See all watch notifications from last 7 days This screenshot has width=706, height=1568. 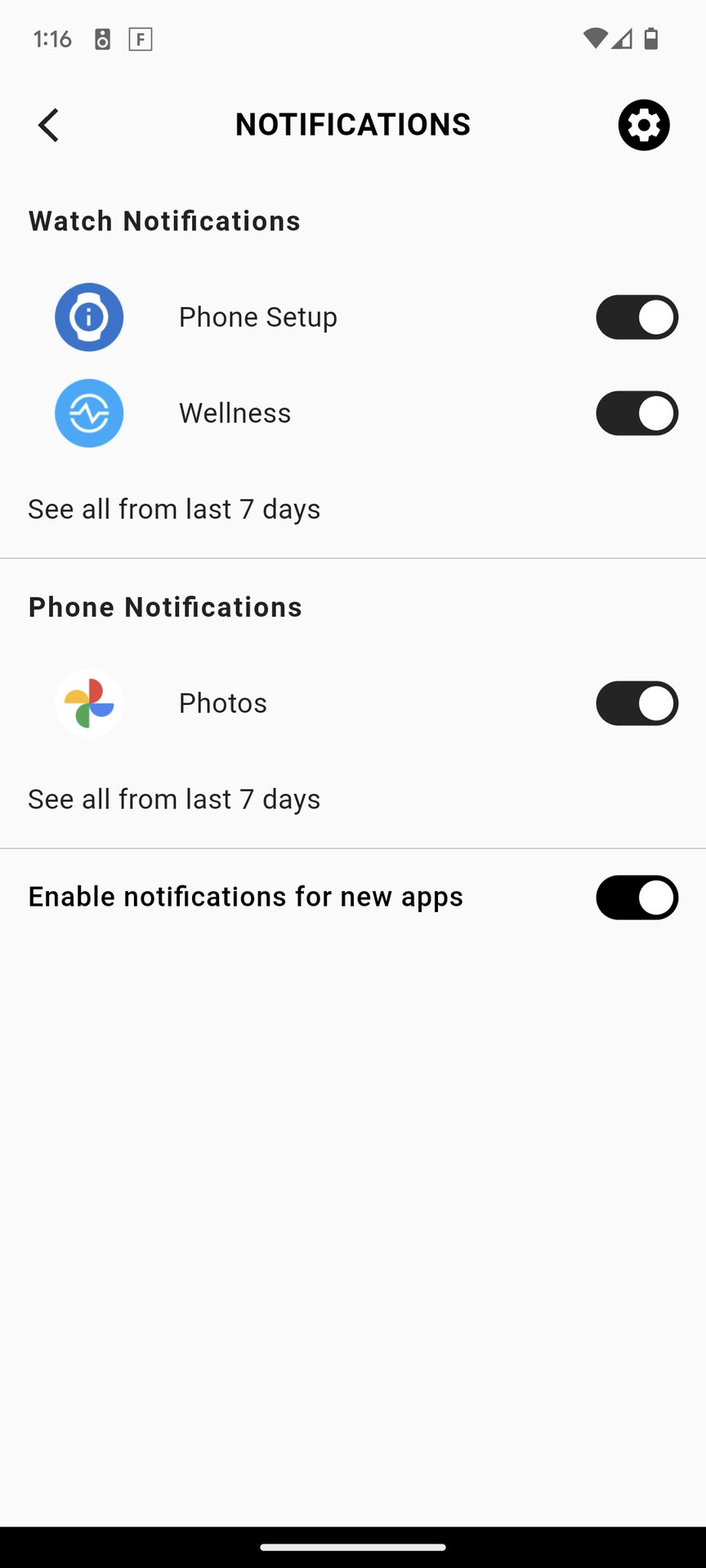174,510
